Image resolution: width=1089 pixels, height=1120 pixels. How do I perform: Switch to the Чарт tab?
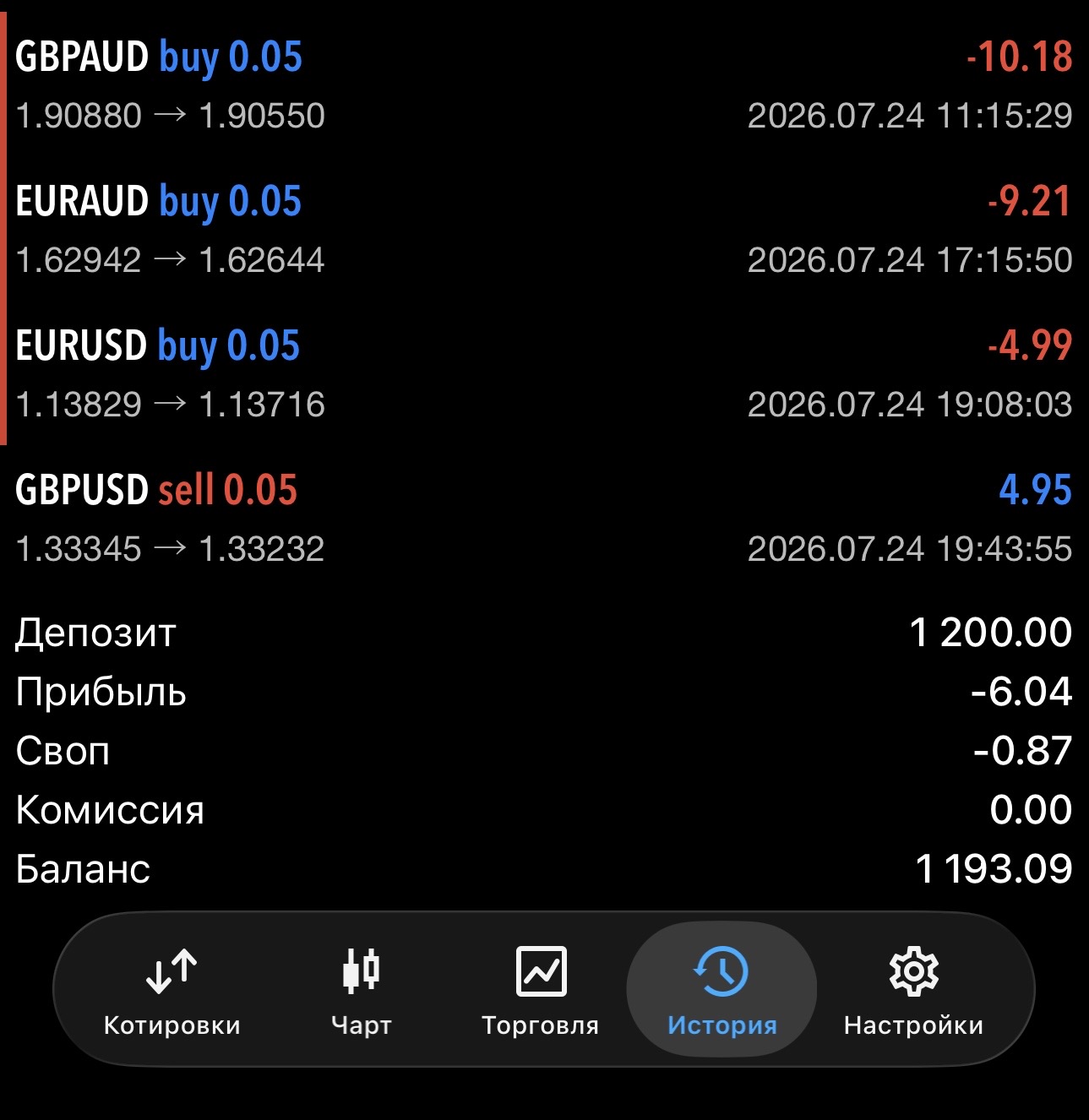(362, 990)
